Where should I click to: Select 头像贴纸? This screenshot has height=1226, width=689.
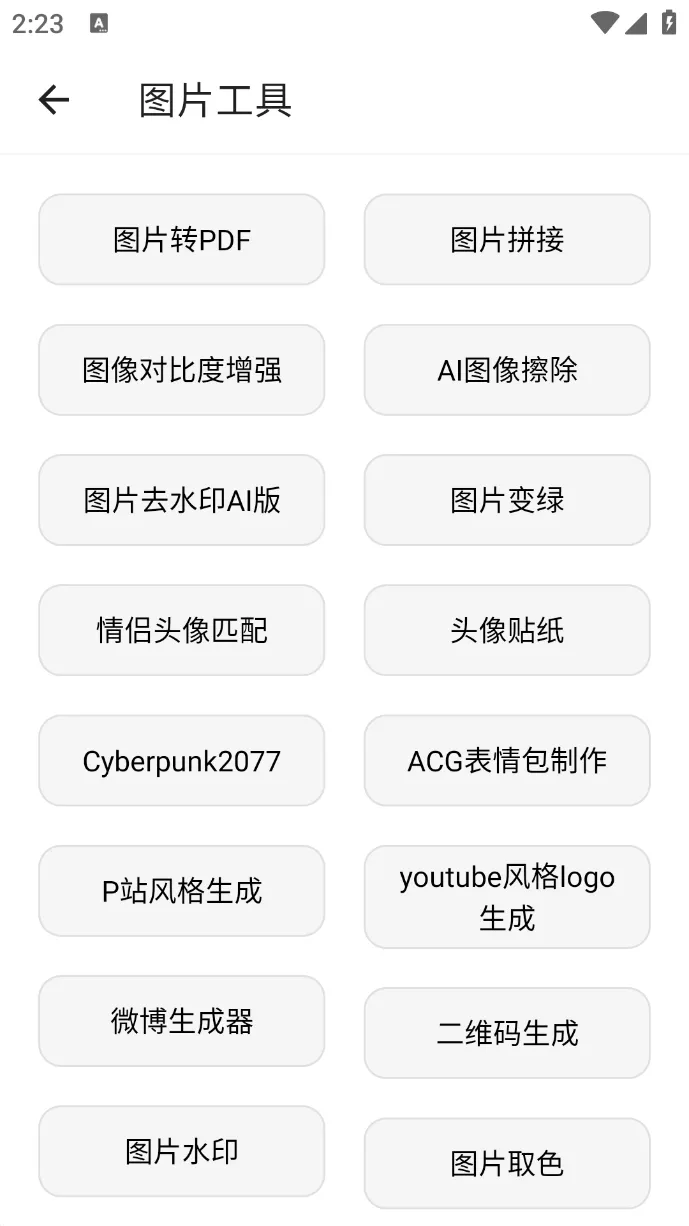[x=507, y=630]
